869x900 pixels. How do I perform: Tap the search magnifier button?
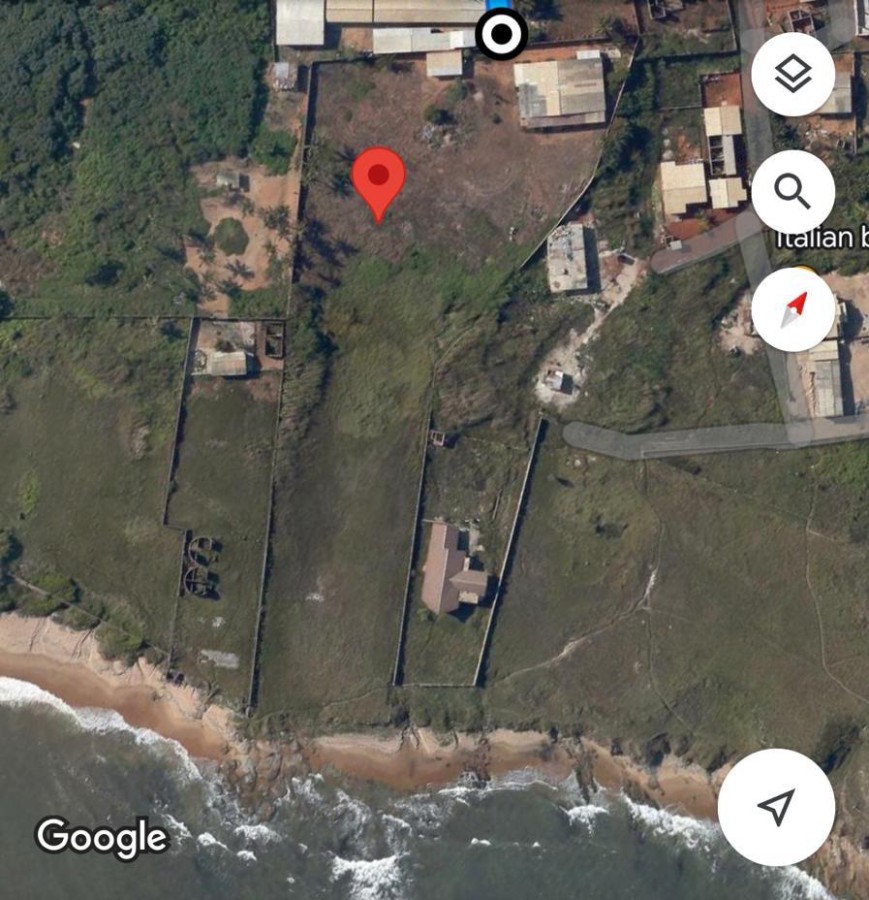tap(792, 191)
